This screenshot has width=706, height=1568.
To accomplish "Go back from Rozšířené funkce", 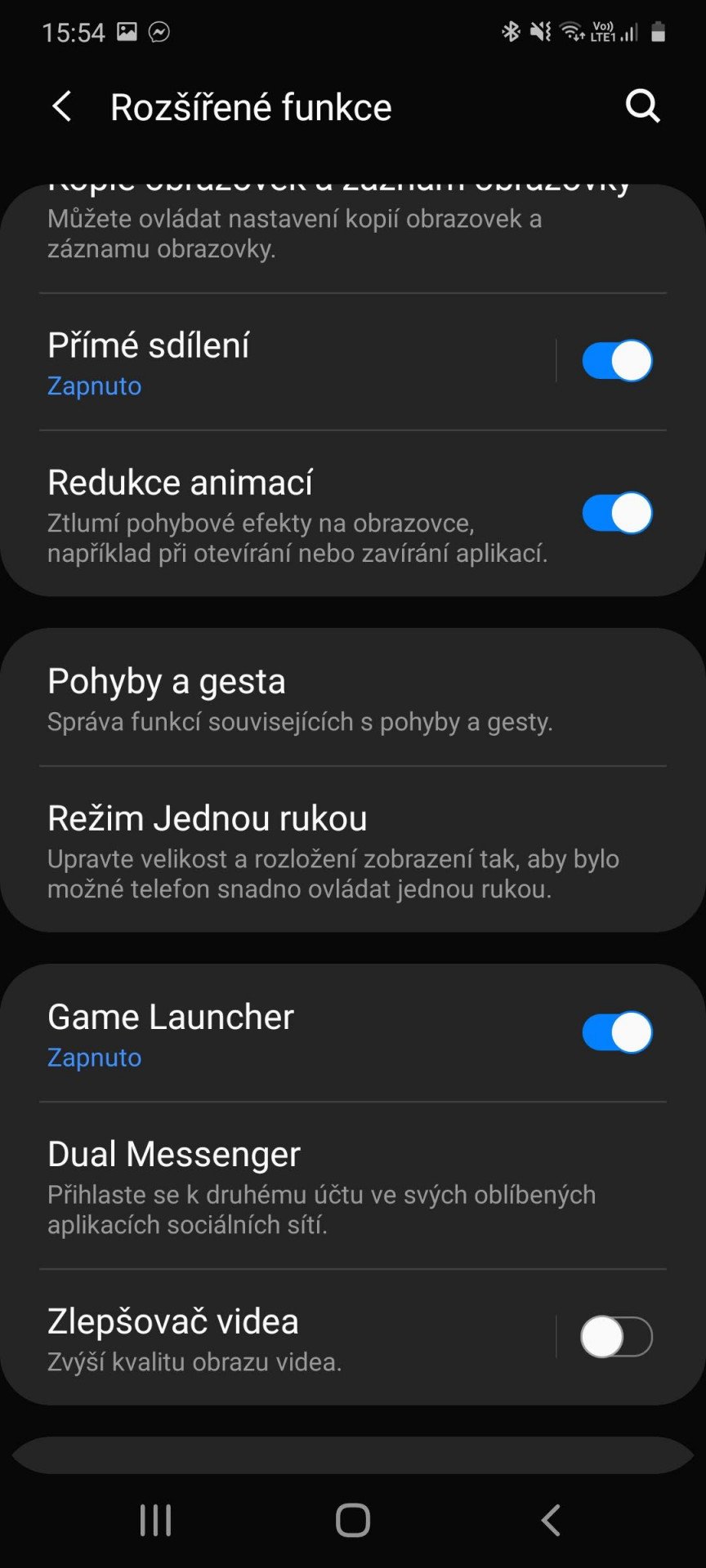I will pyautogui.click(x=62, y=107).
